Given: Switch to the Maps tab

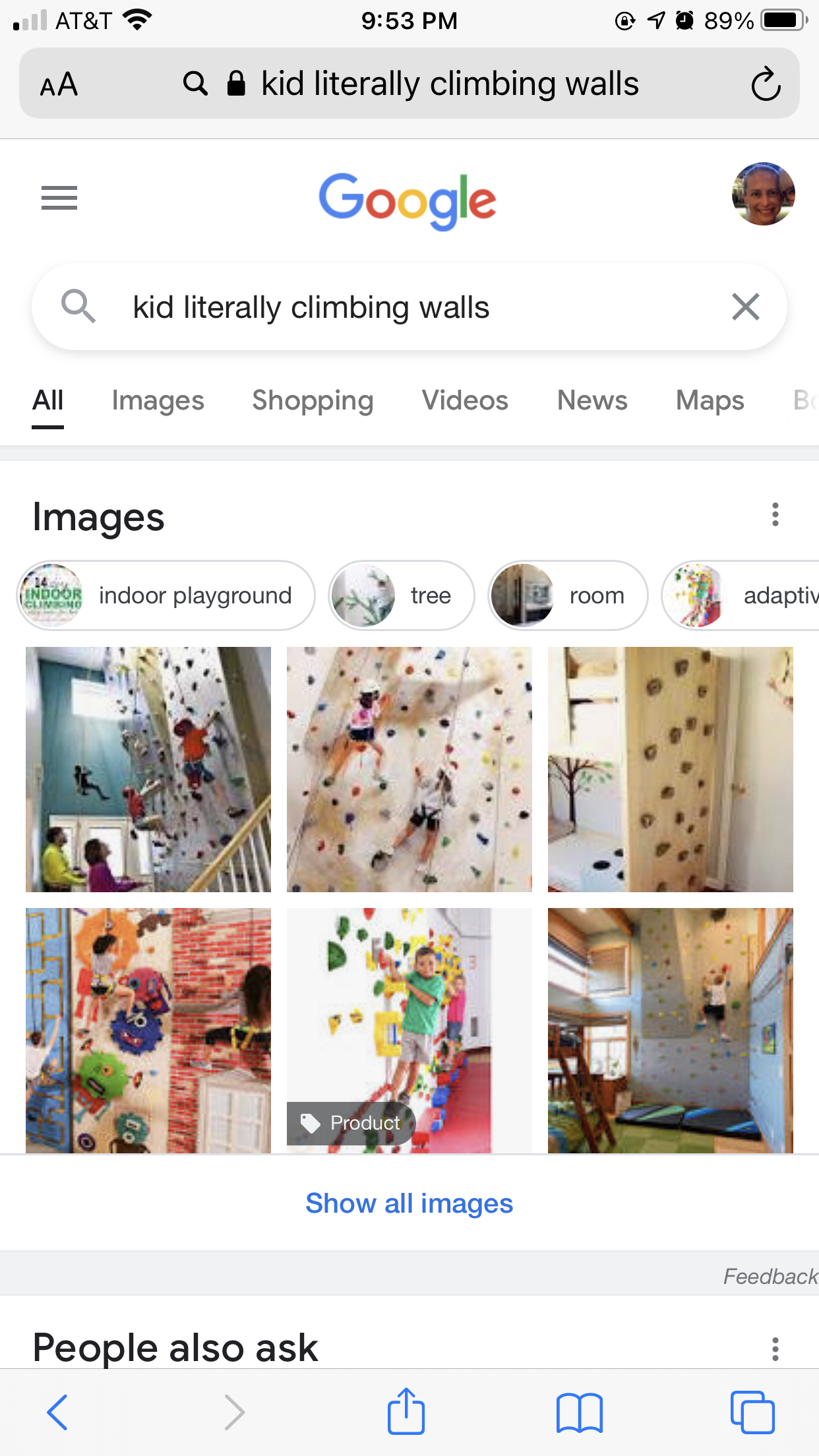Looking at the screenshot, I should tap(710, 400).
